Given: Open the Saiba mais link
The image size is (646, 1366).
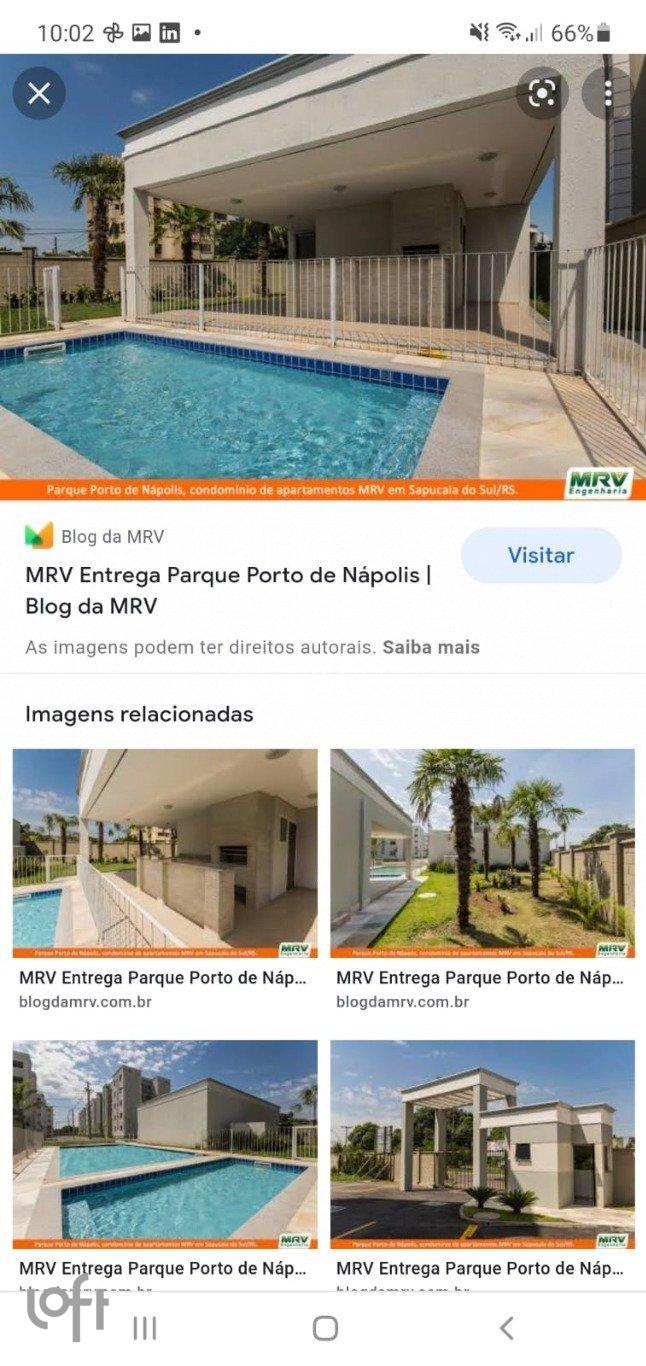Looking at the screenshot, I should point(431,647).
